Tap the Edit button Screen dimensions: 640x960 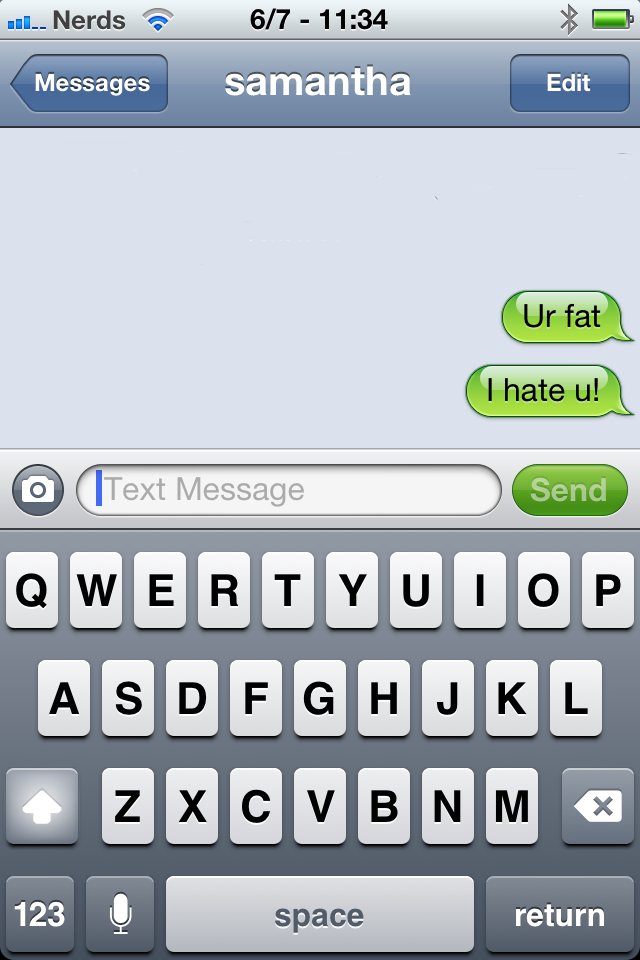(x=568, y=83)
